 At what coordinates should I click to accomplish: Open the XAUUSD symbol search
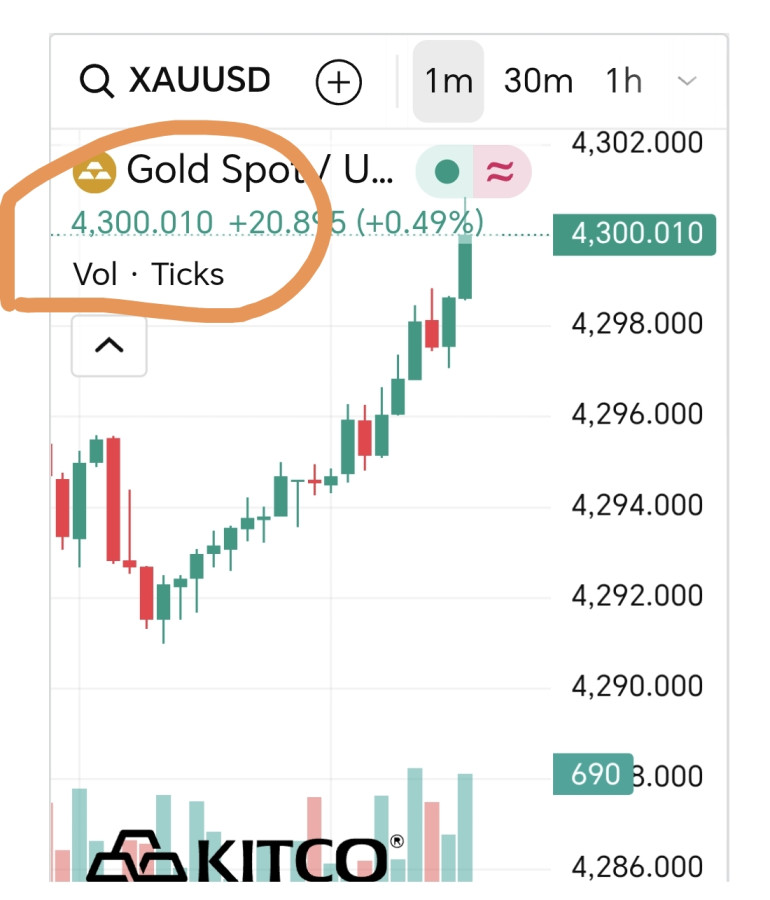pyautogui.click(x=175, y=81)
